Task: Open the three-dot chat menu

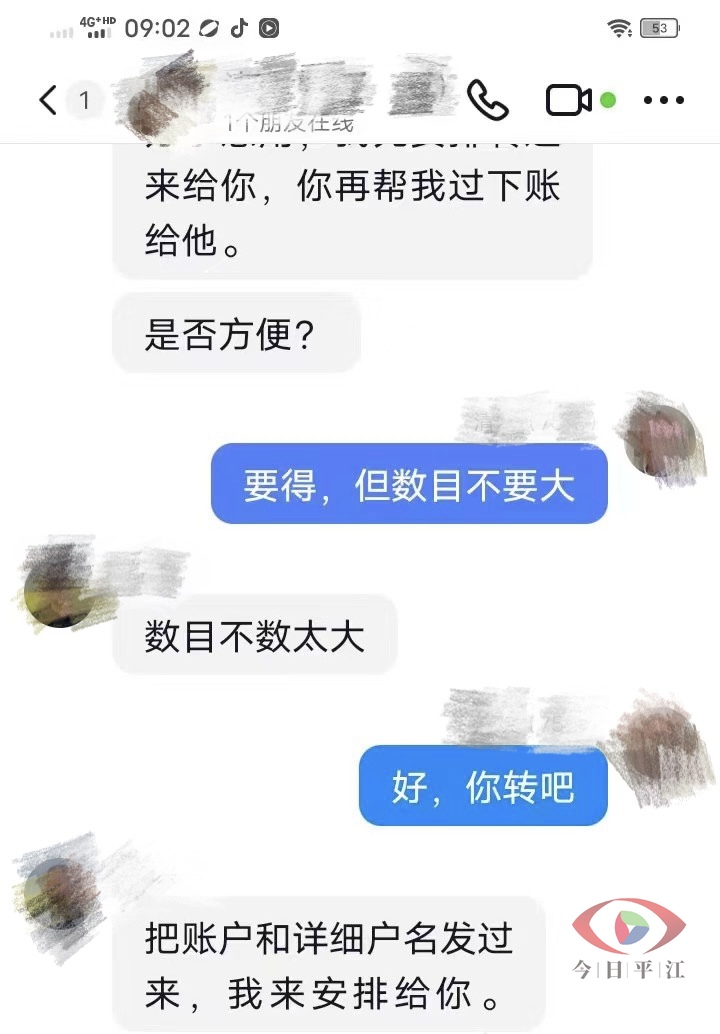Action: pos(663,100)
